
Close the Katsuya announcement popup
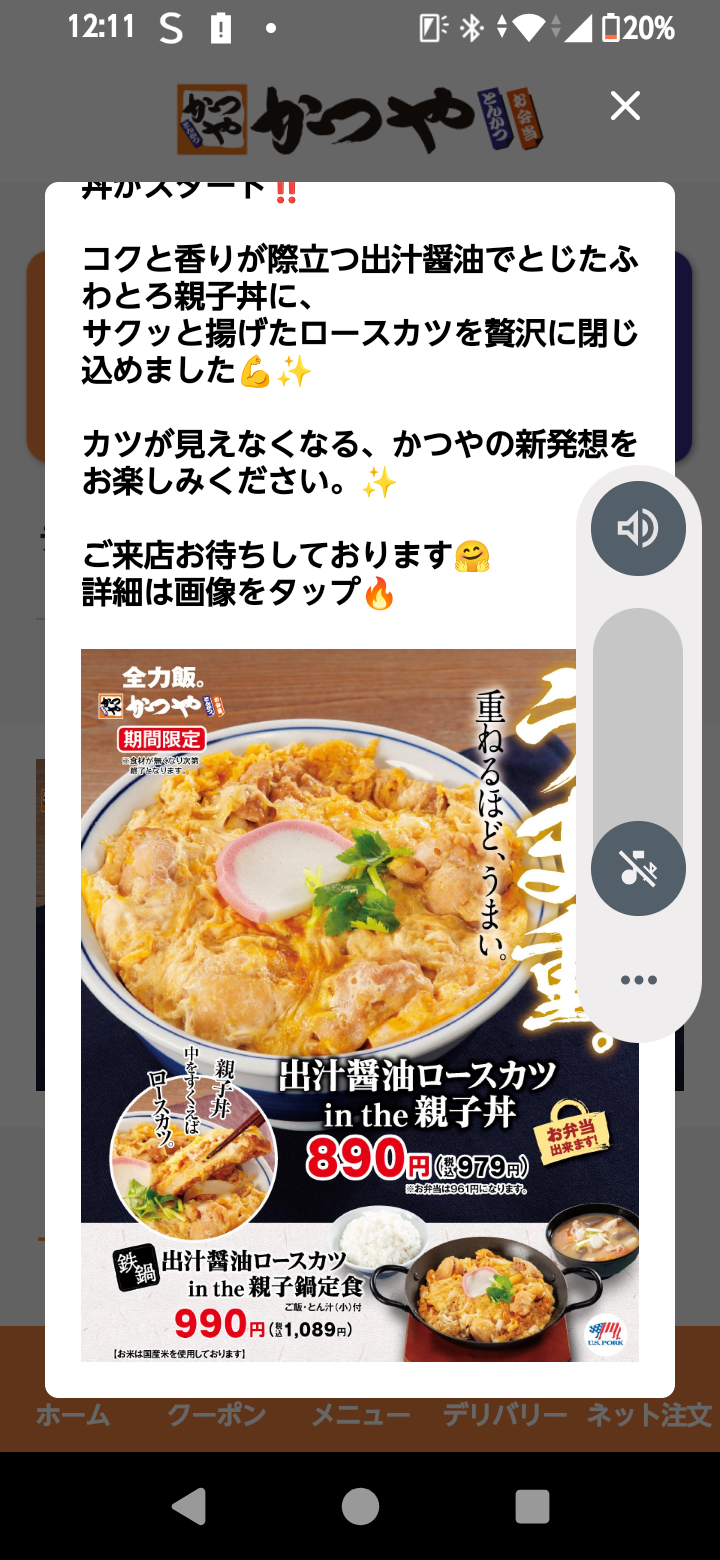click(625, 106)
